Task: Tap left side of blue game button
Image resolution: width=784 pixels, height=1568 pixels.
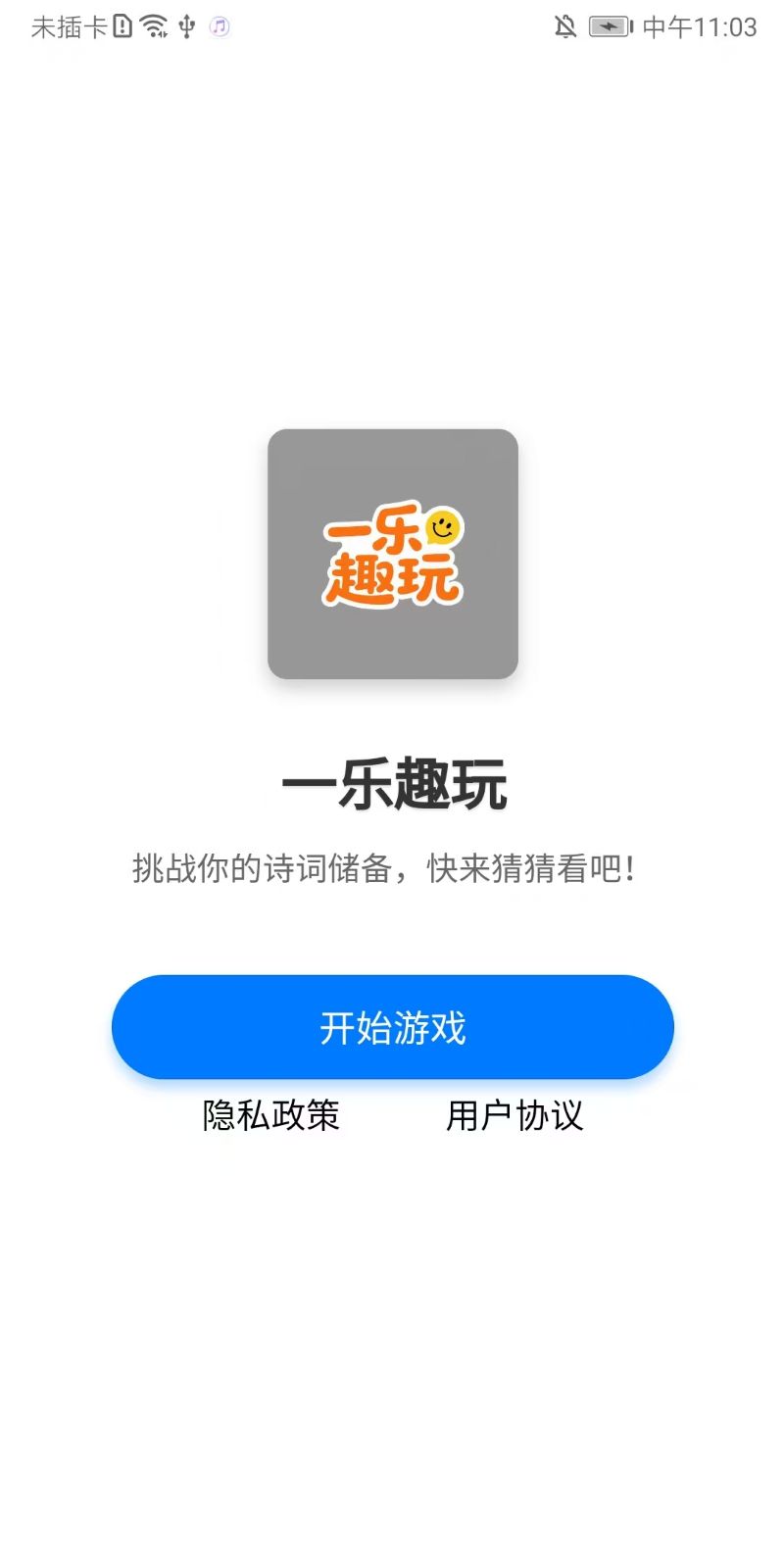Action: pos(176,1026)
